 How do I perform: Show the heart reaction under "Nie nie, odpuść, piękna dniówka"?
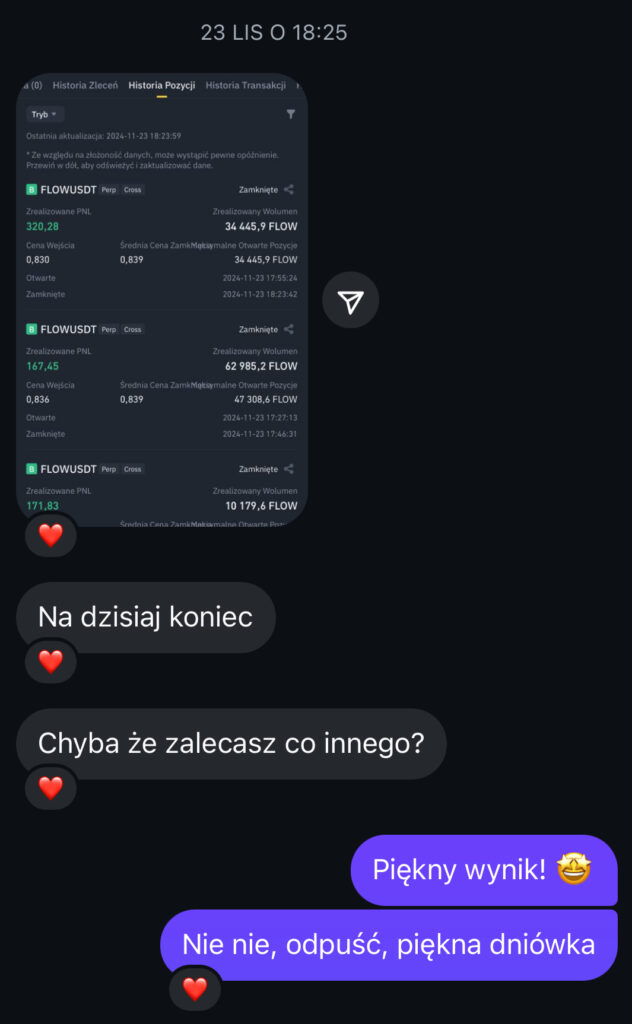tap(195, 989)
